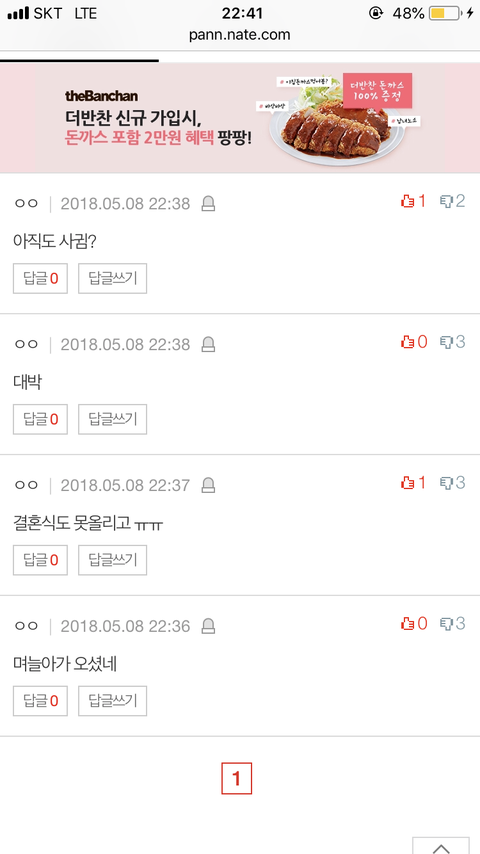Select comment page 1

pos(236,779)
